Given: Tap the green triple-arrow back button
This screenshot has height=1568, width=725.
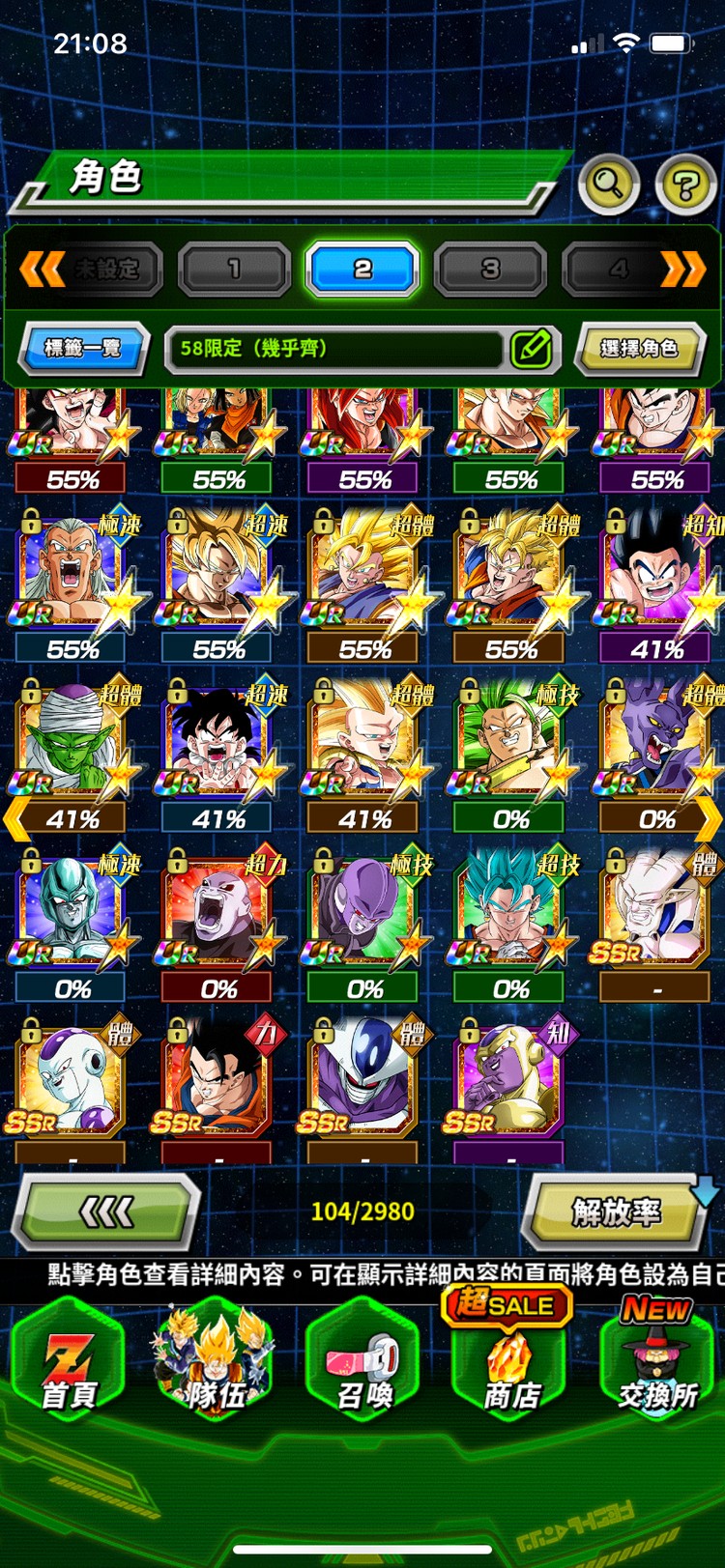Looking at the screenshot, I should (106, 1211).
